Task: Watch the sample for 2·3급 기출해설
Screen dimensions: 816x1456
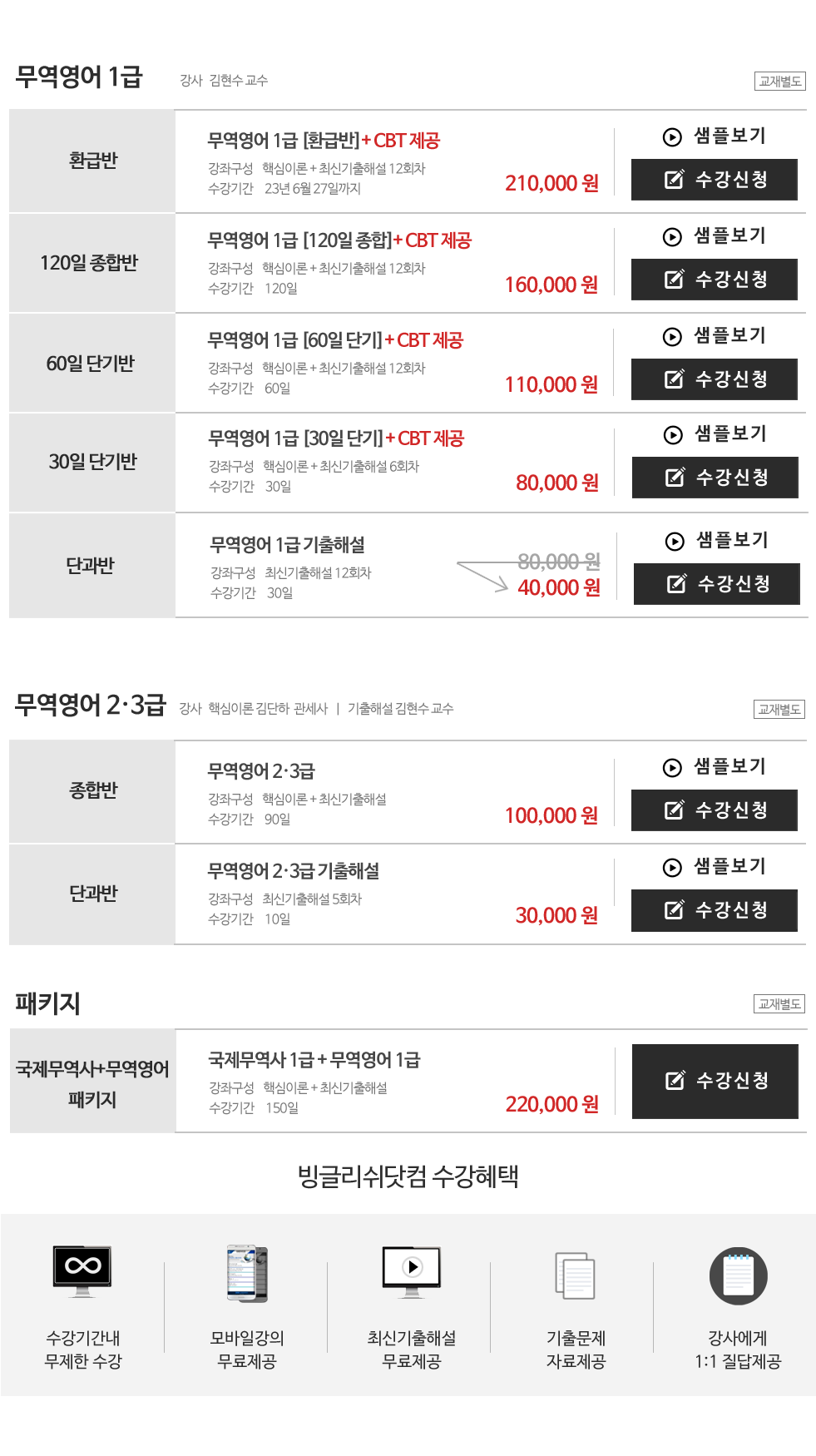Action: point(715,867)
